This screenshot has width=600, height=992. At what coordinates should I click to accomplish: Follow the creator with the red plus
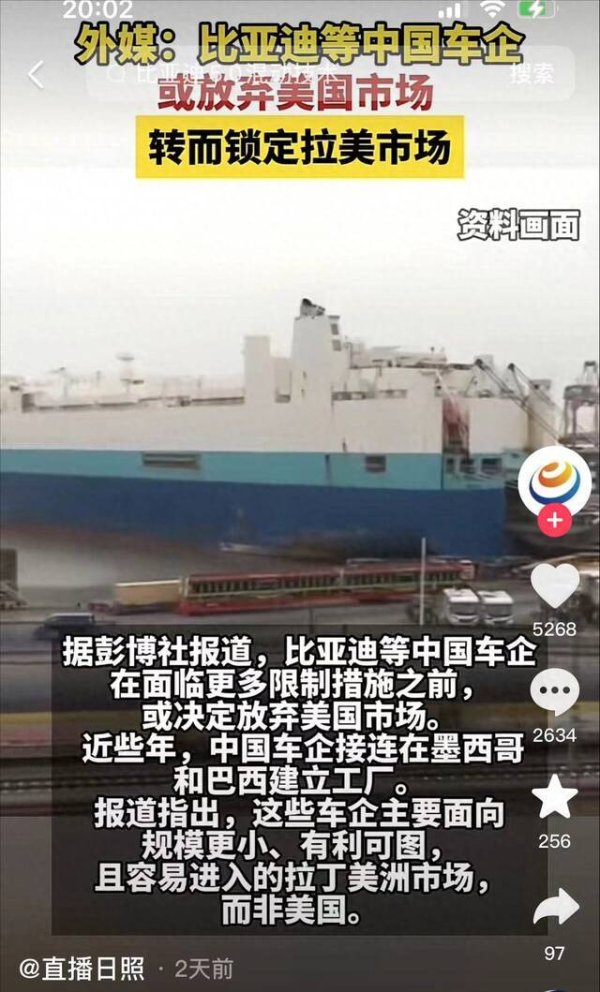tap(555, 521)
